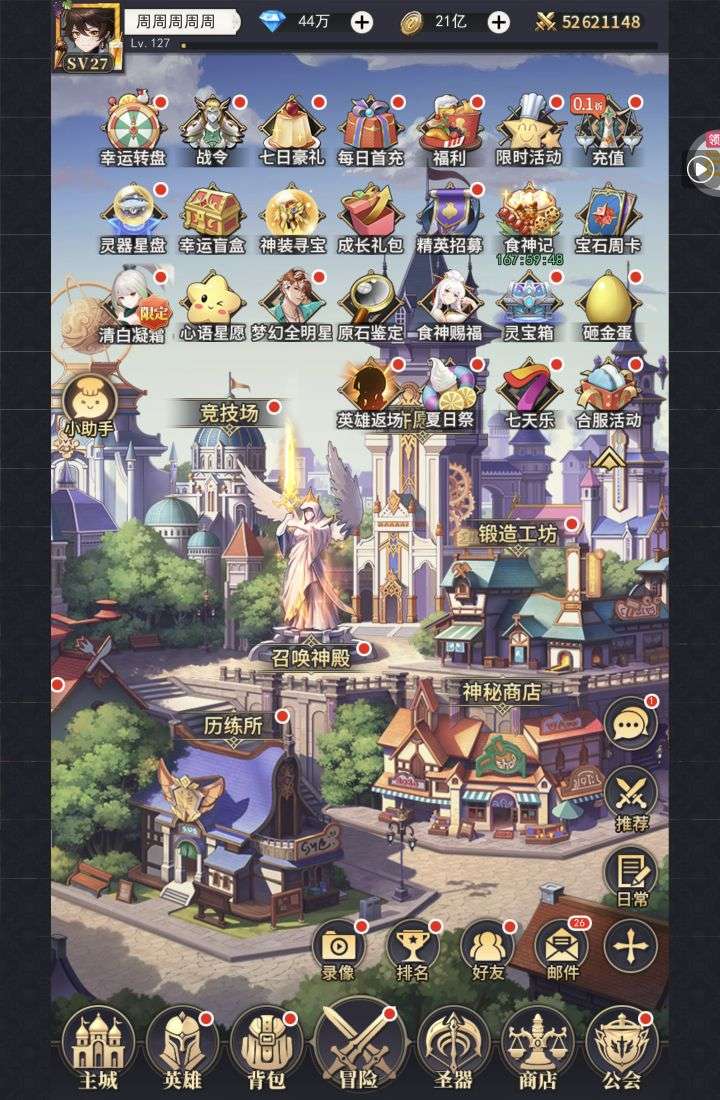Visit the 神秘商店 mystery shop
This screenshot has width=720, height=1100.
point(501,692)
